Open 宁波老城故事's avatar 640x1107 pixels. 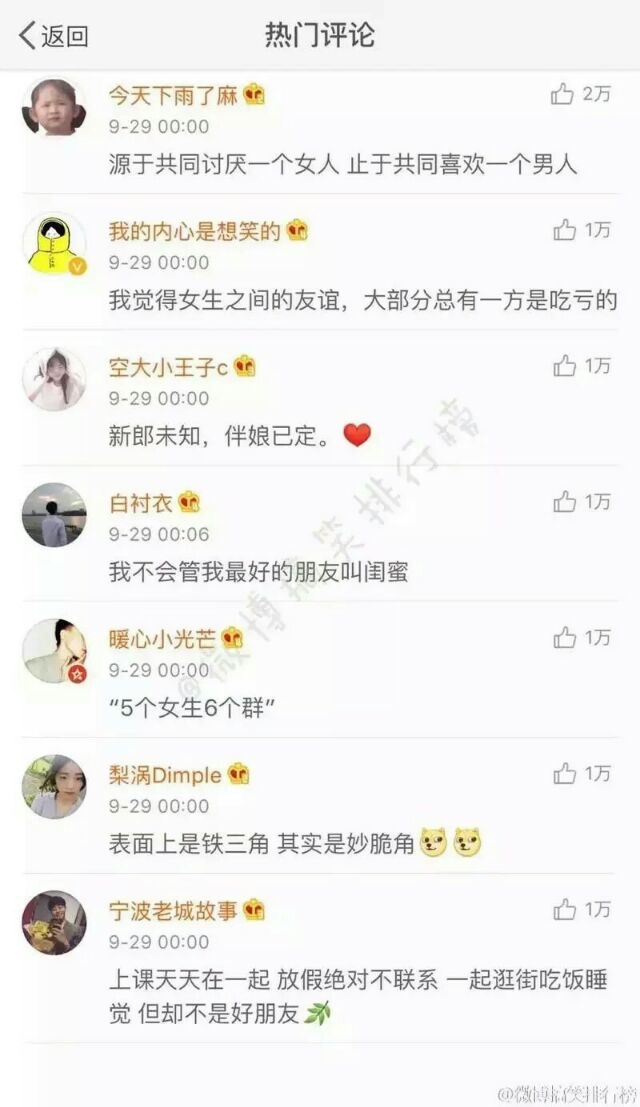[54, 923]
